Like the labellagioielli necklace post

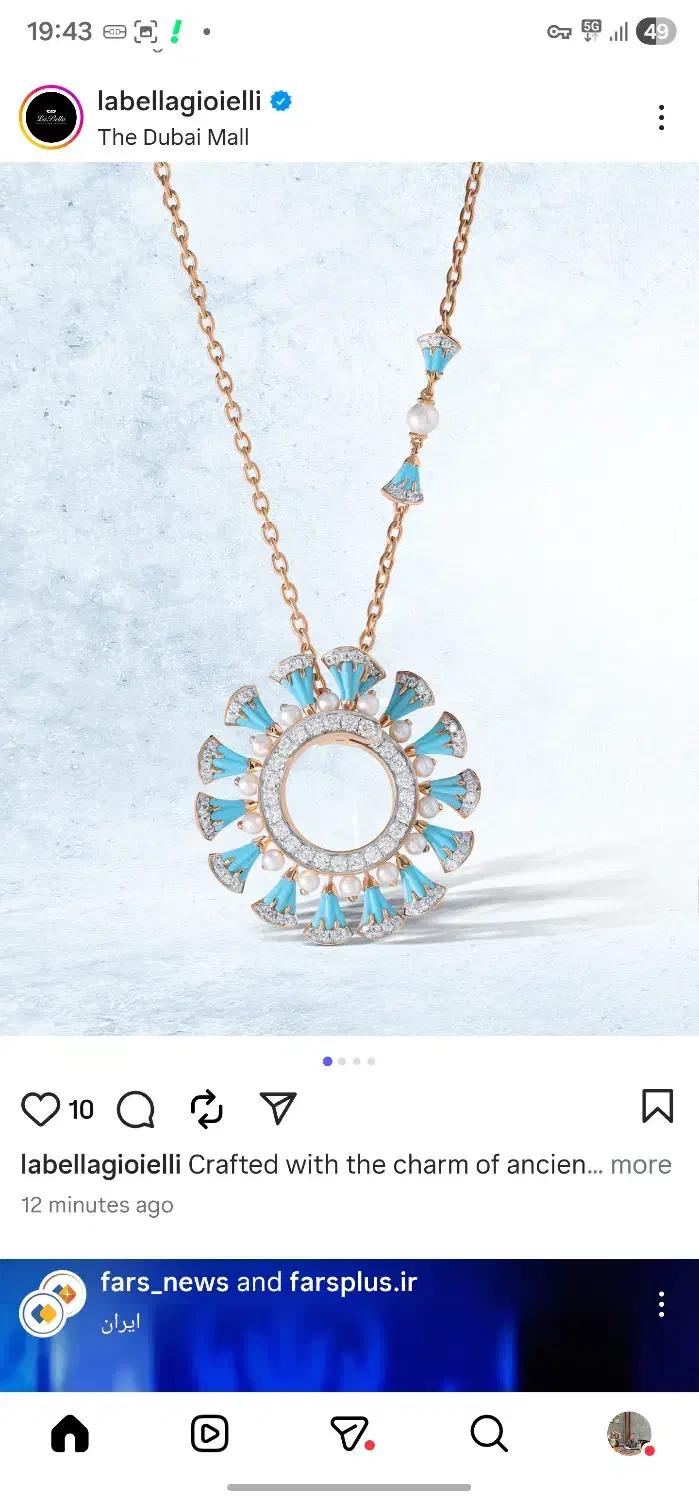(x=41, y=1109)
